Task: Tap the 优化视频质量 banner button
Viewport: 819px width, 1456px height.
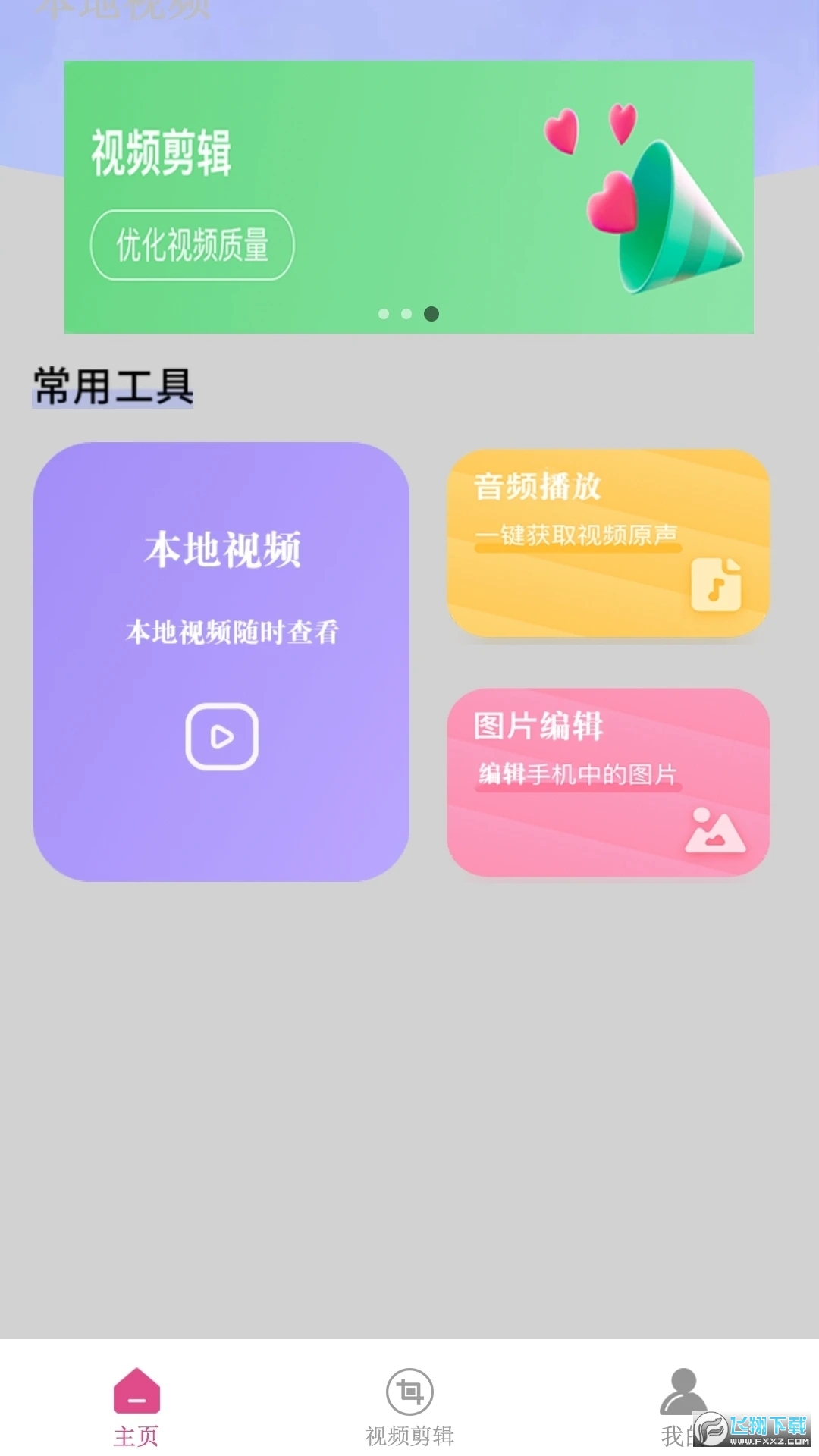Action: 192,244
